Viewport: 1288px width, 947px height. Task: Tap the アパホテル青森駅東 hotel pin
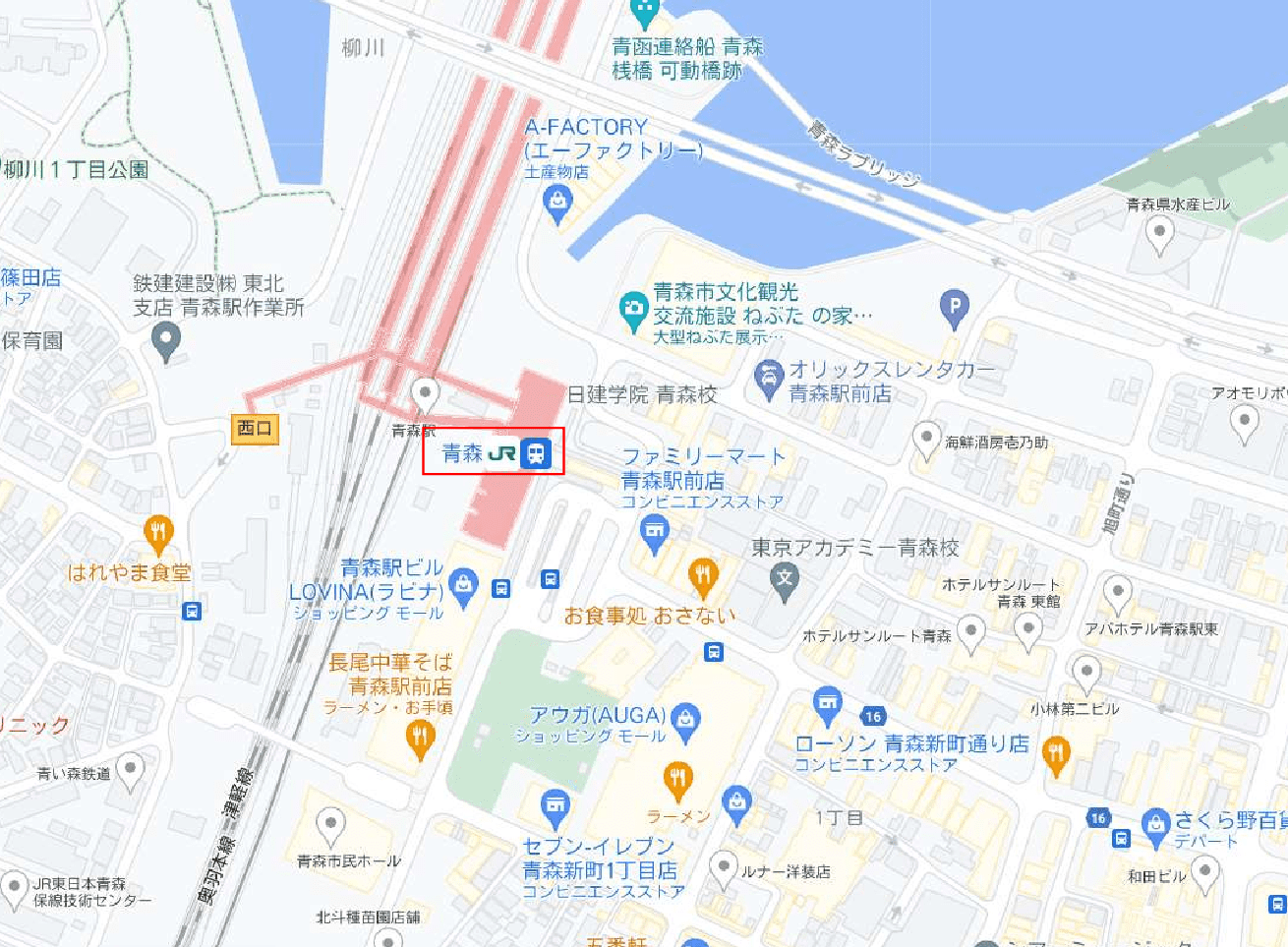(x=1116, y=593)
